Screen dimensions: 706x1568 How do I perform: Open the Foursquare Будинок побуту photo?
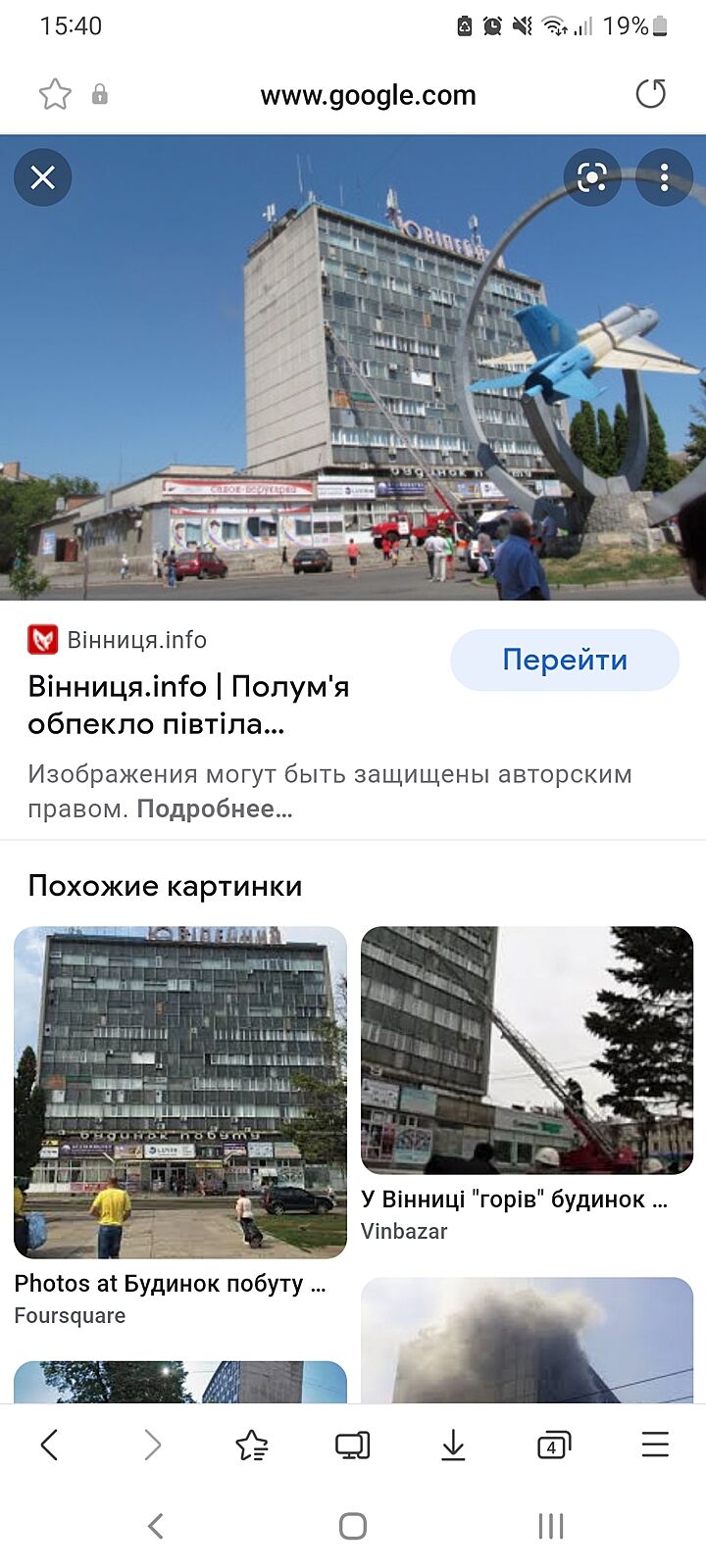pos(180,1092)
